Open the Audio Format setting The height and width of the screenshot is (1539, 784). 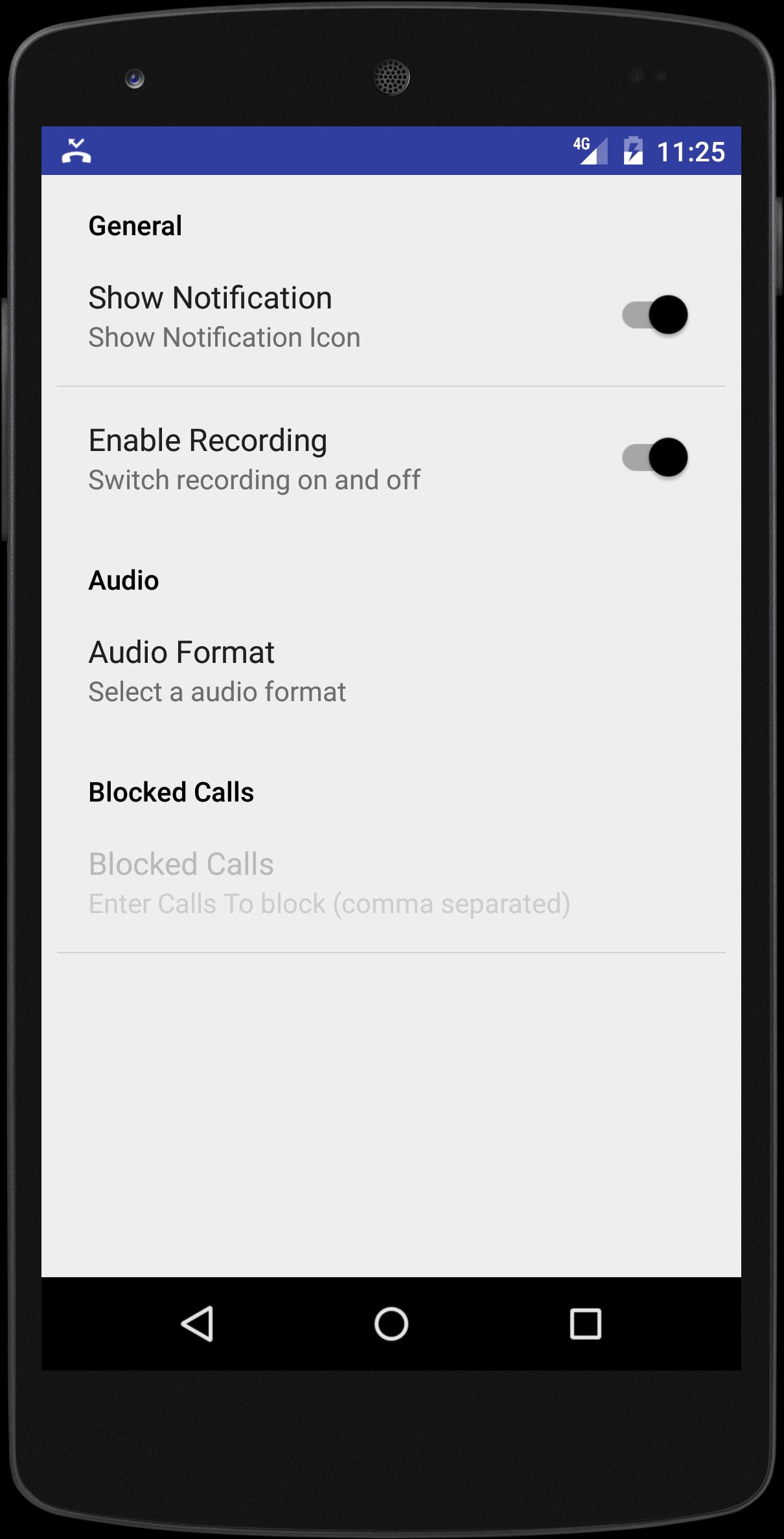(x=217, y=671)
